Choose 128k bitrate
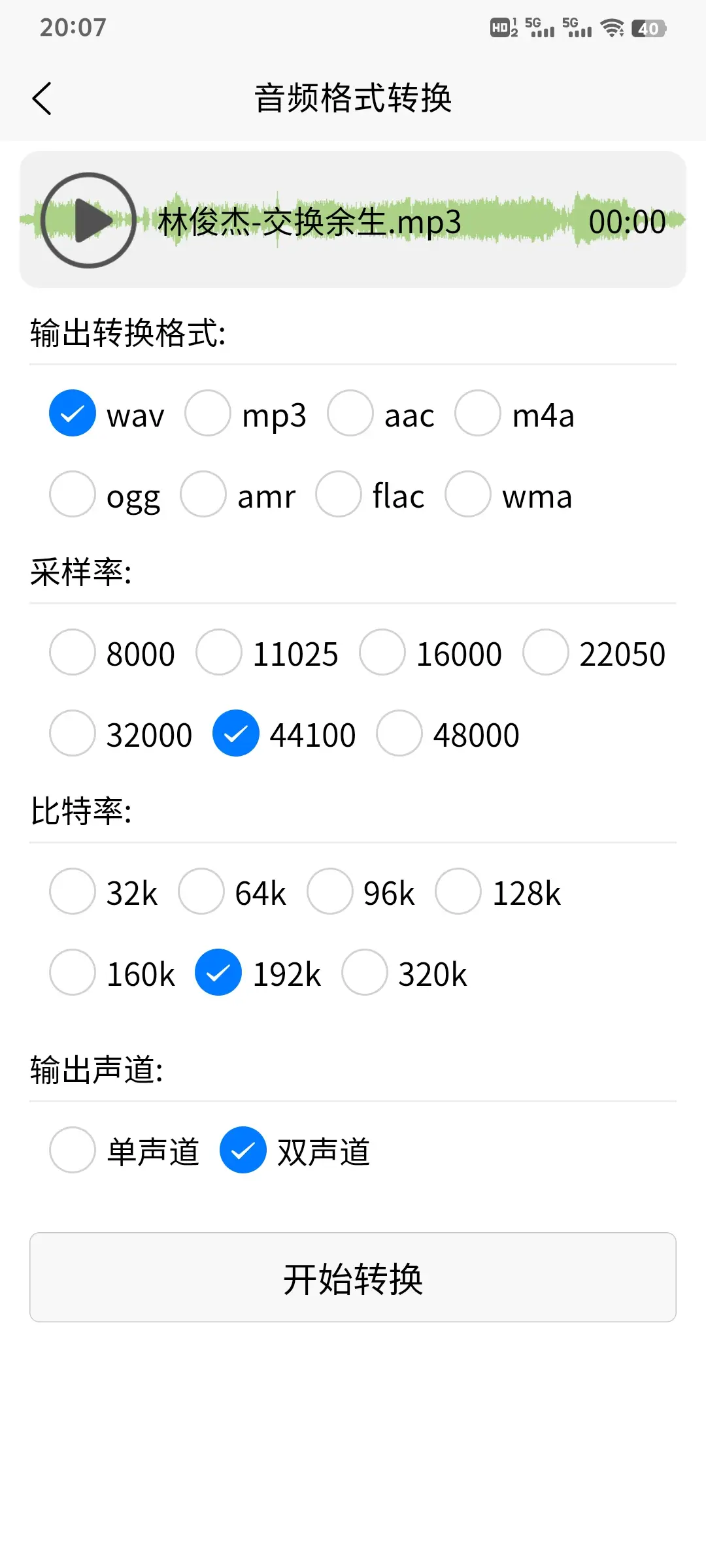Viewport: 706px width, 1568px height. pos(458,892)
